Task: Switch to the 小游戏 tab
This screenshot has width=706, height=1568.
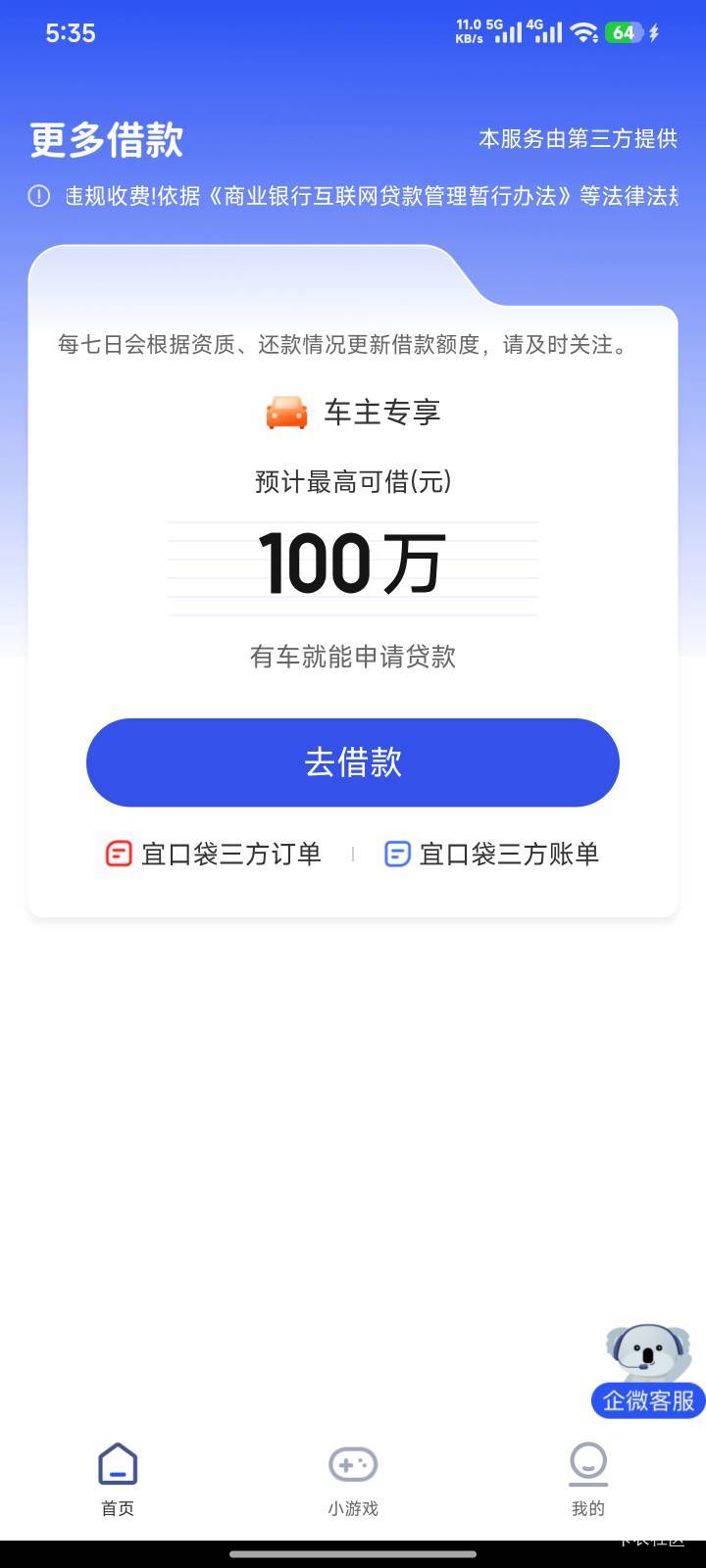Action: coord(353,1480)
